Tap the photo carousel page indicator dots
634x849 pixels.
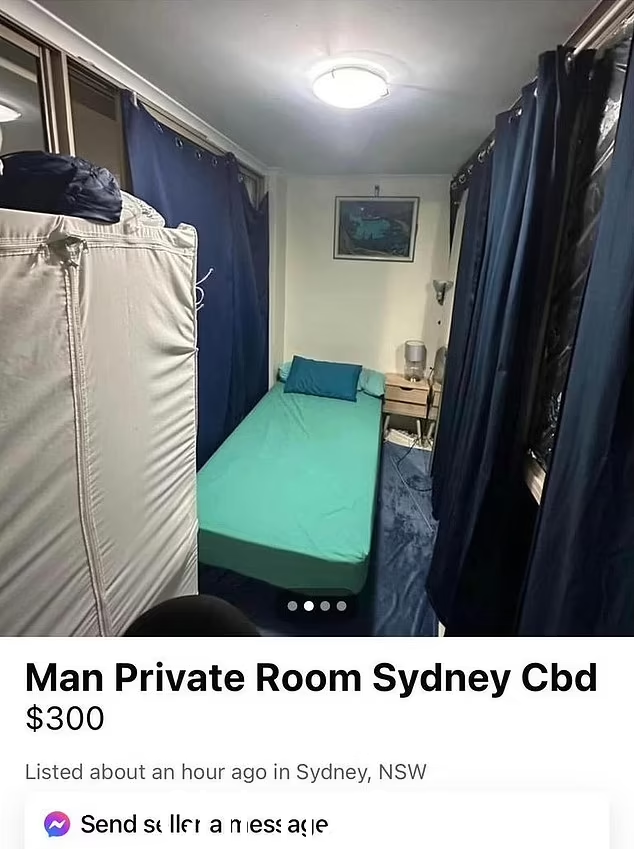point(316,605)
